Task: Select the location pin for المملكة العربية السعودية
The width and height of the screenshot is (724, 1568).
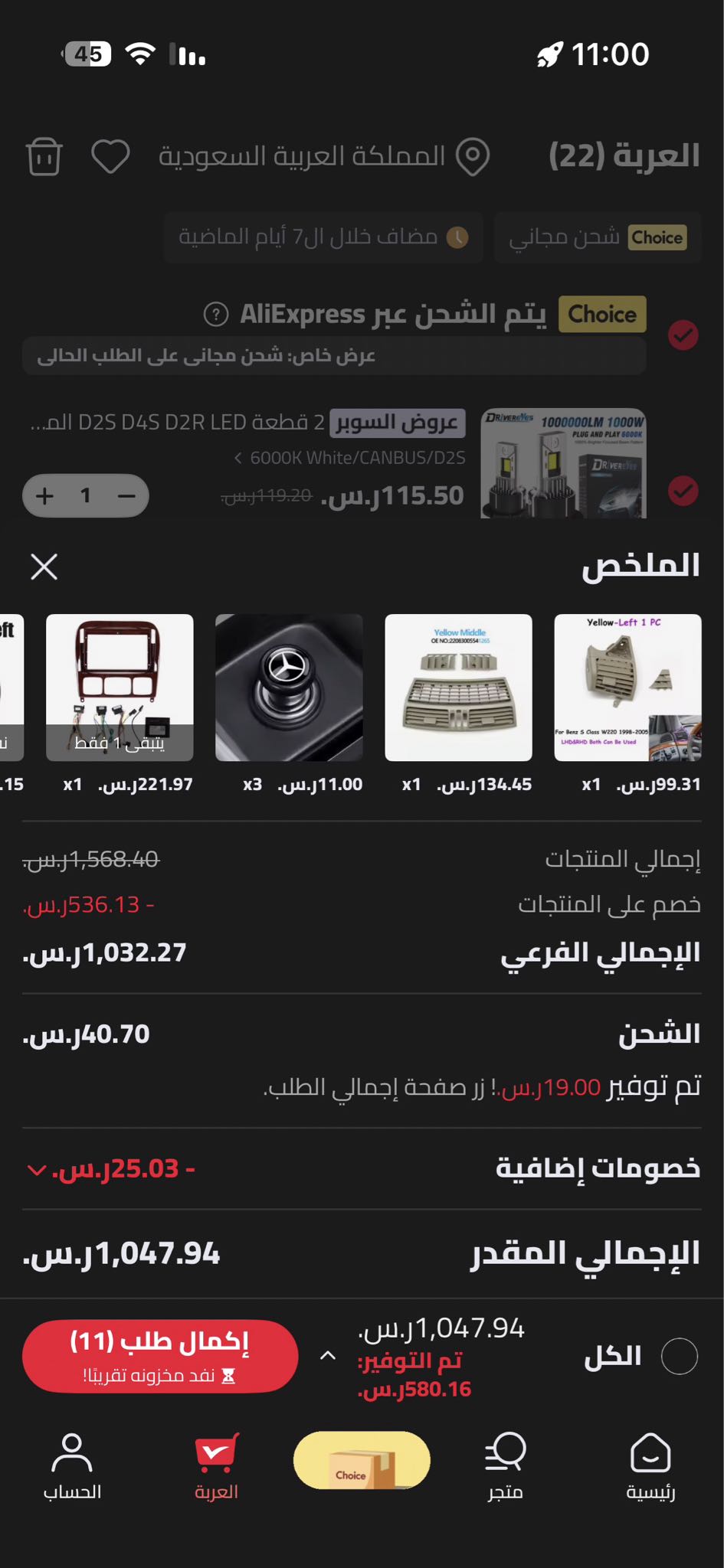Action: (474, 155)
